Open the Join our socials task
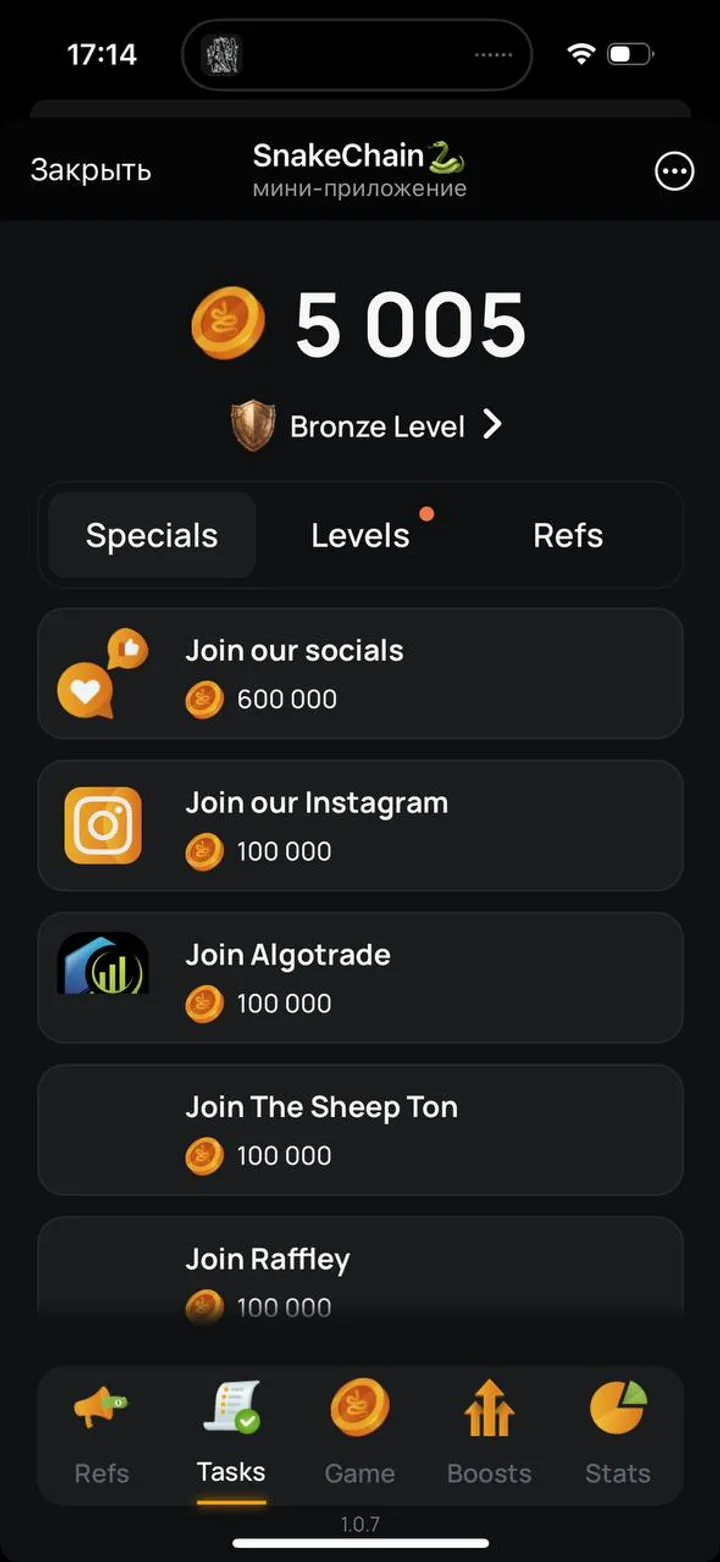This screenshot has width=720, height=1562. click(360, 671)
